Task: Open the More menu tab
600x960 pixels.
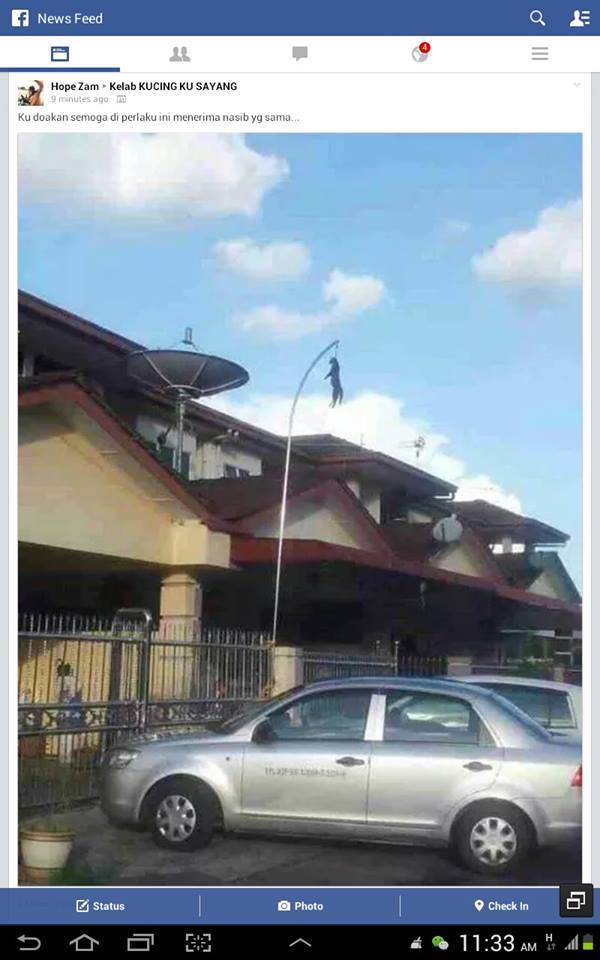Action: [x=540, y=54]
